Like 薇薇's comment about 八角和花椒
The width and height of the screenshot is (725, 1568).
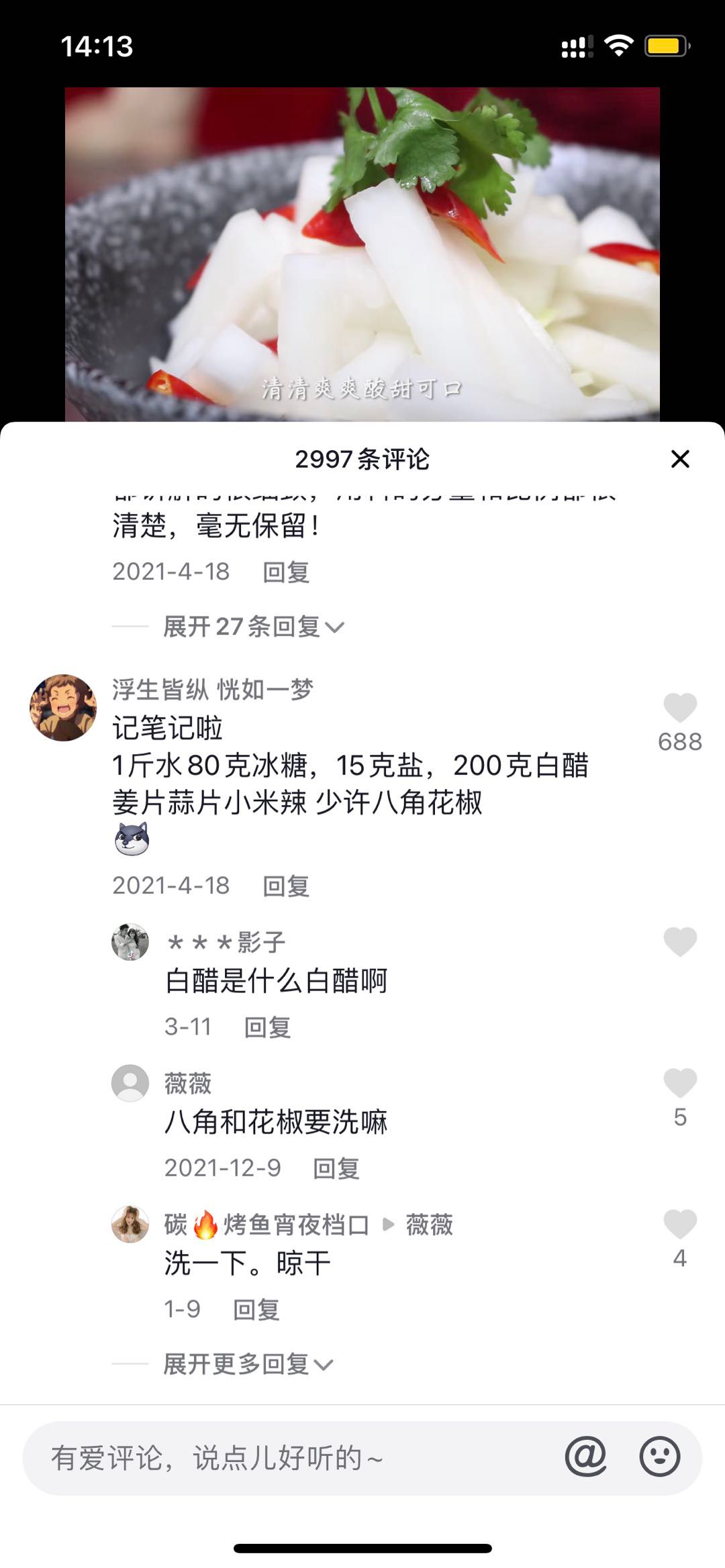click(x=680, y=1083)
